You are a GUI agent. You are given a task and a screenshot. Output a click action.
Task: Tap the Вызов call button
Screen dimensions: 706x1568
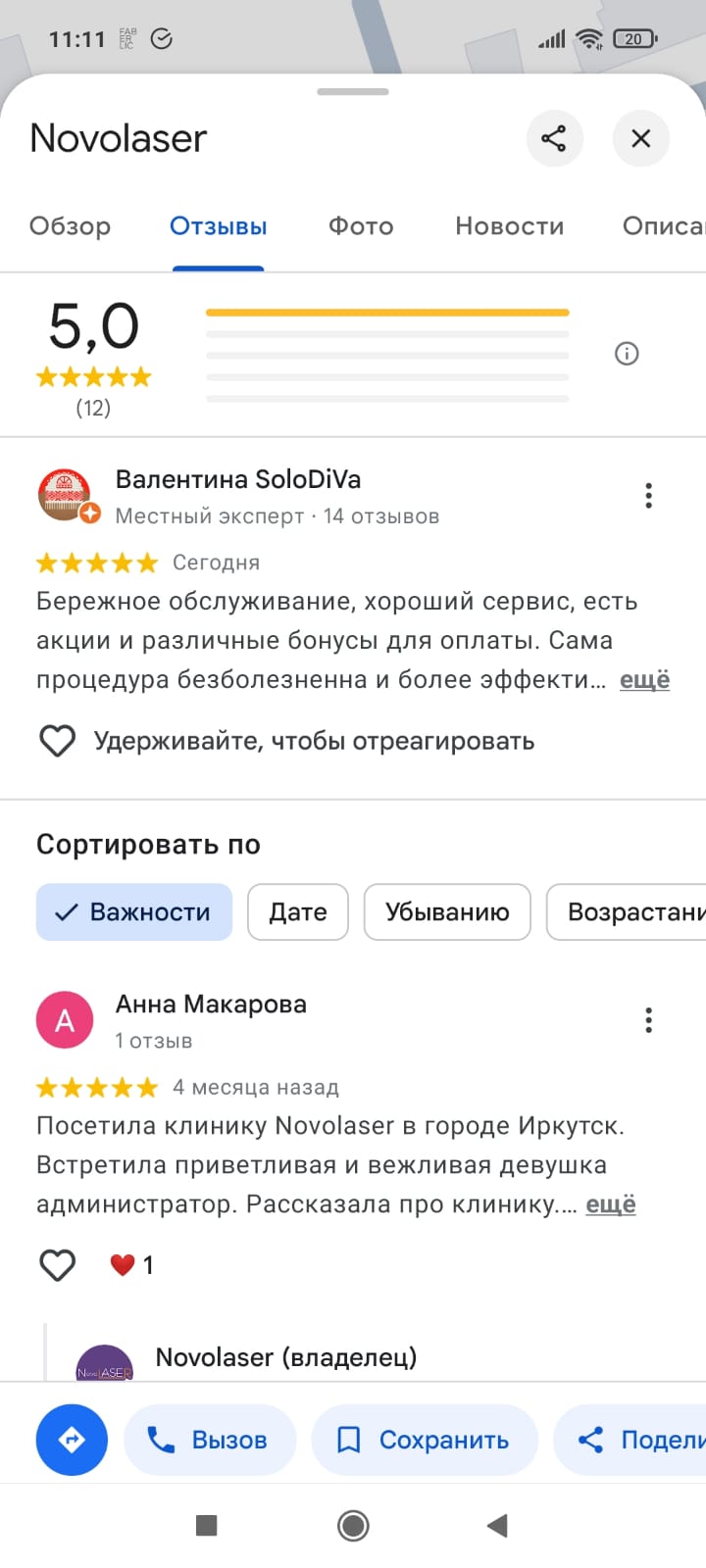tap(210, 1440)
